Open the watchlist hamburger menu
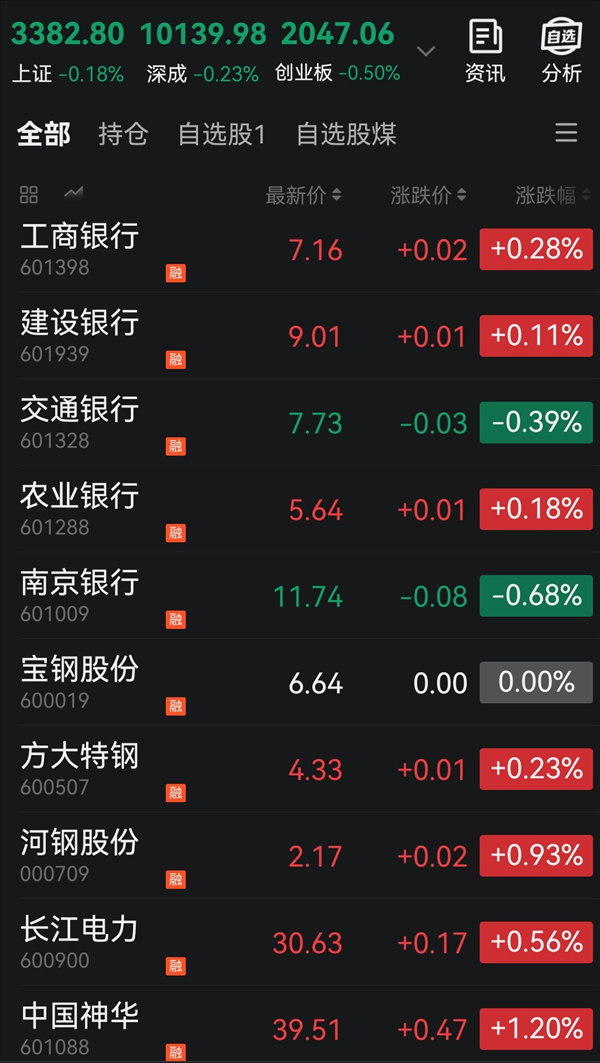Screen dimensions: 600x1063 point(566,133)
